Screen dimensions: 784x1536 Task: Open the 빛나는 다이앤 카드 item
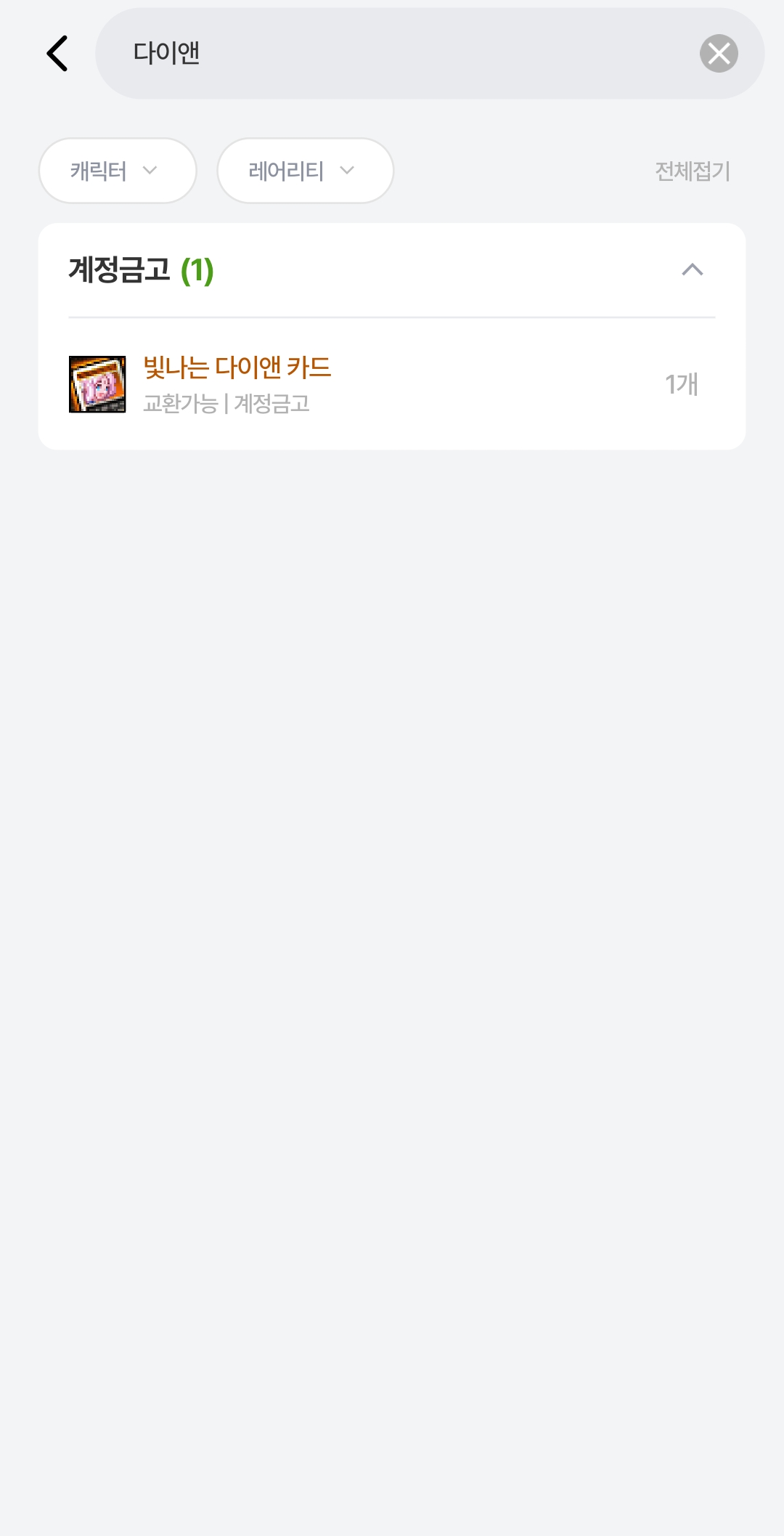(392, 384)
